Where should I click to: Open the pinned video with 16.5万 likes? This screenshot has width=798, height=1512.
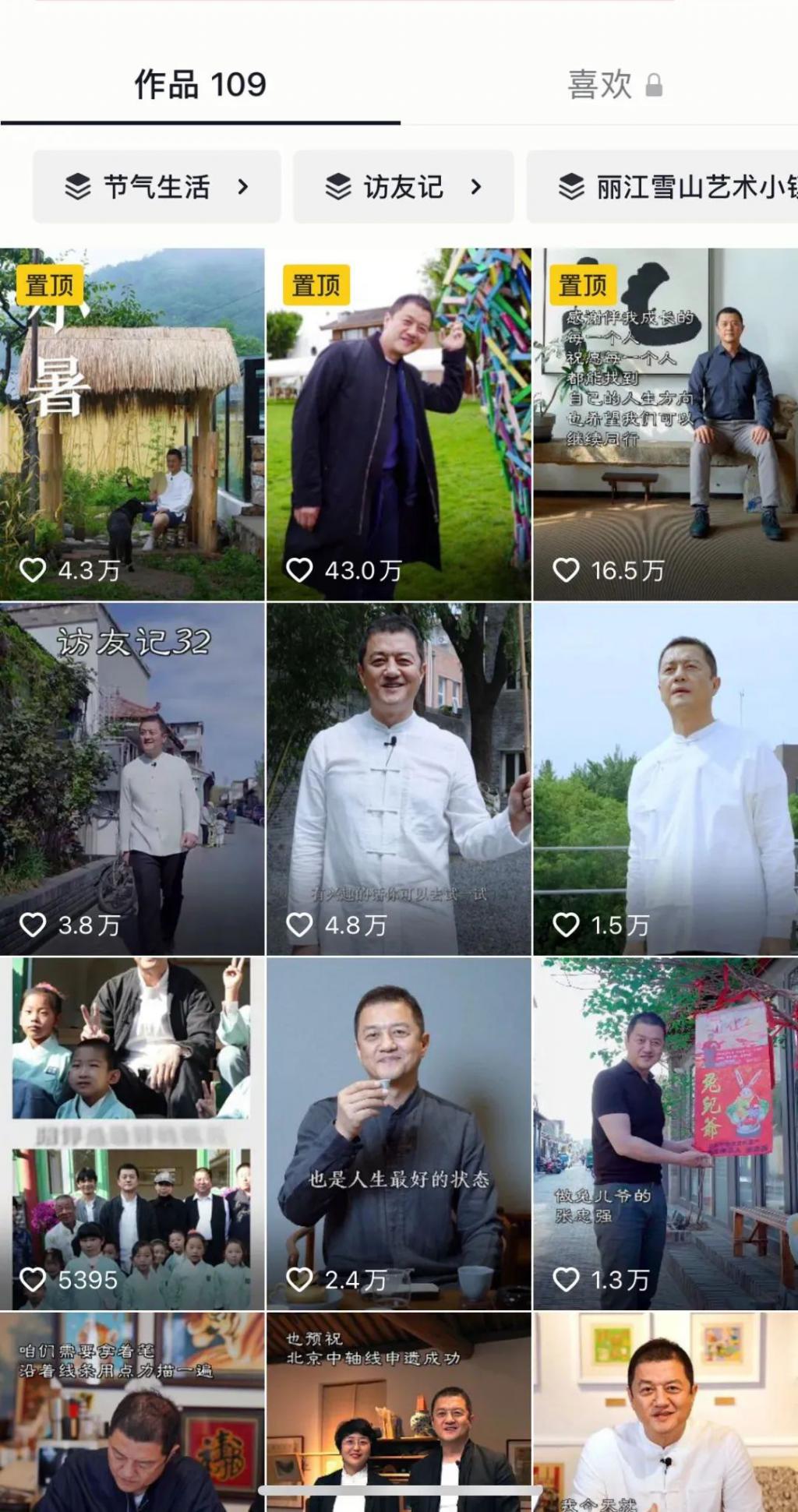tap(665, 425)
